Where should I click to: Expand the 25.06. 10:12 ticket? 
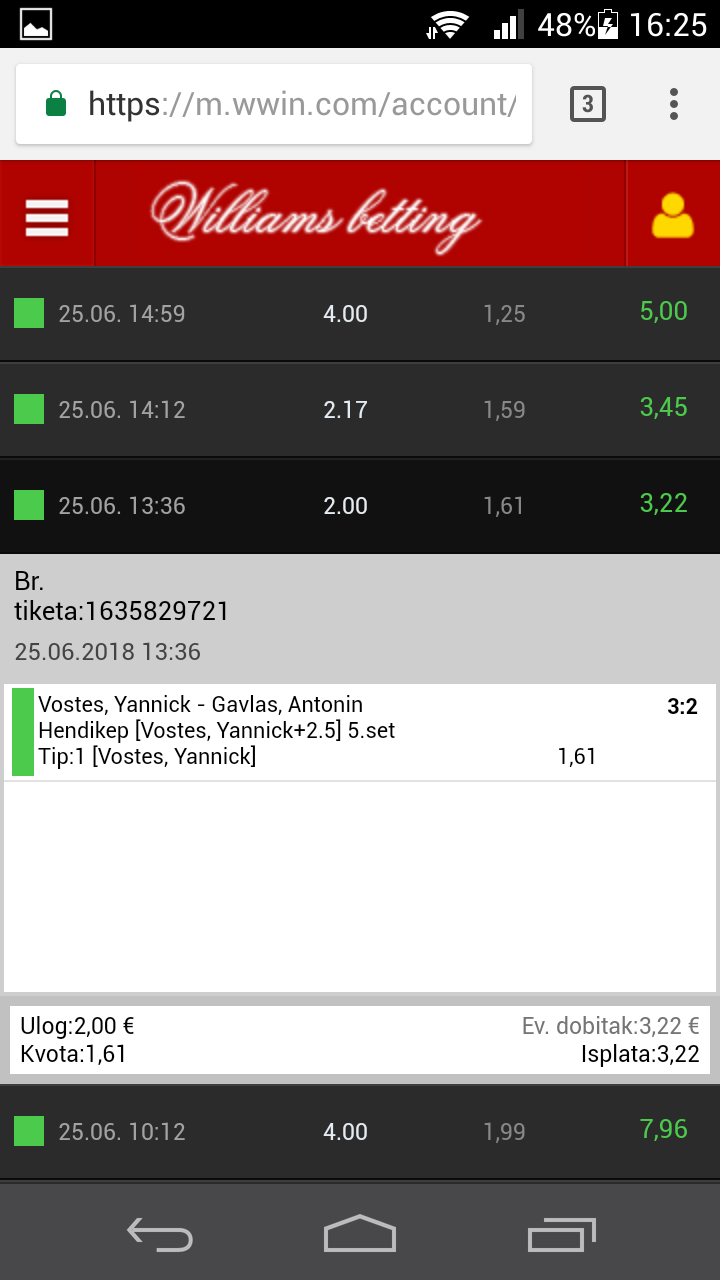point(360,1132)
